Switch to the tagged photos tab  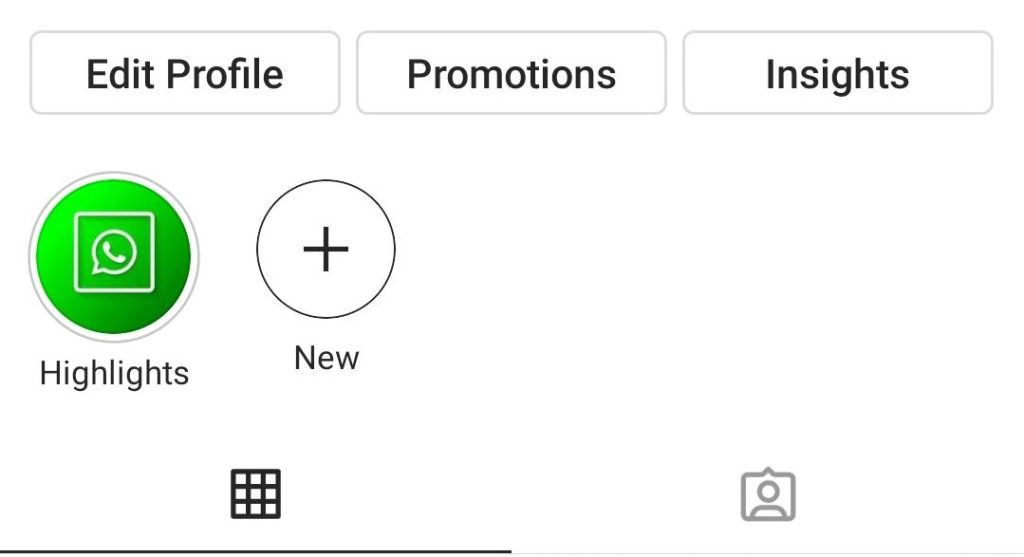coord(768,496)
